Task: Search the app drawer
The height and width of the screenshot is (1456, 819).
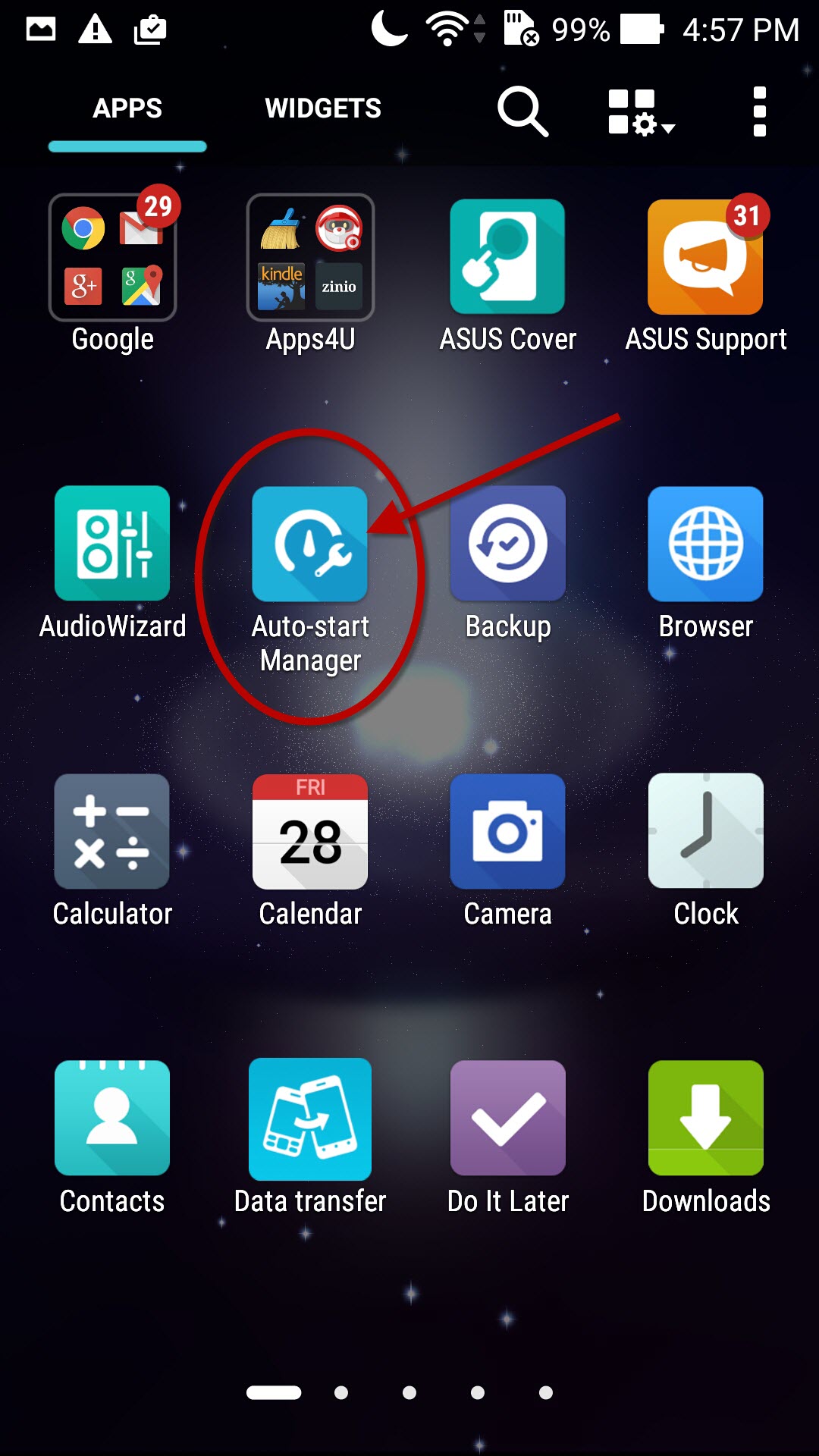Action: coord(522,111)
